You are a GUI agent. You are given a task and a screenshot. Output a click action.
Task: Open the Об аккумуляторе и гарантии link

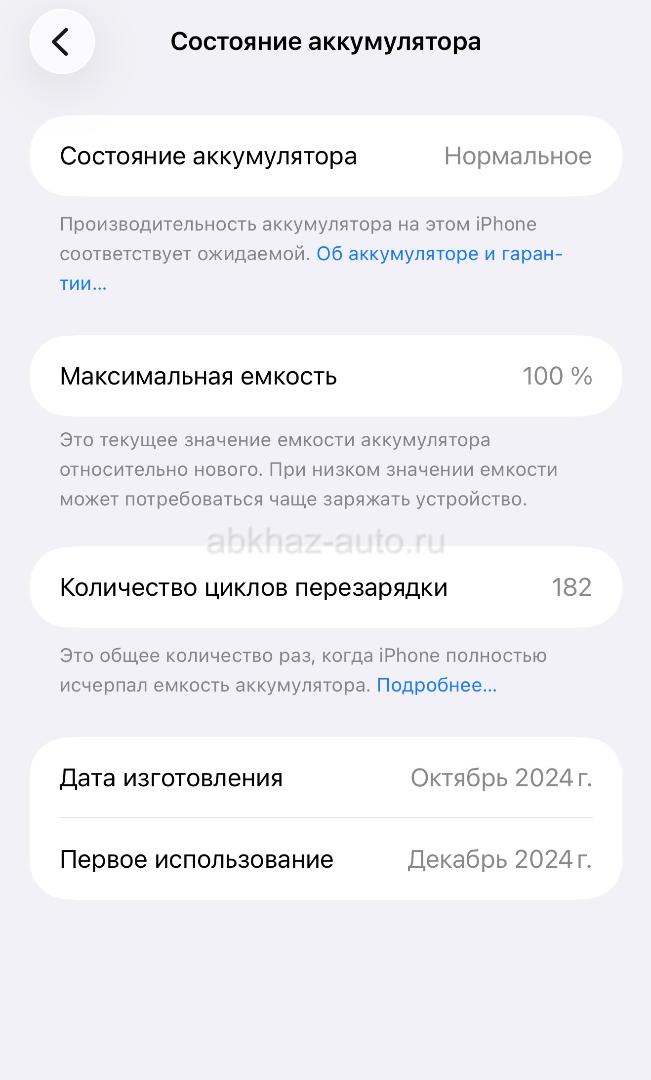click(438, 254)
